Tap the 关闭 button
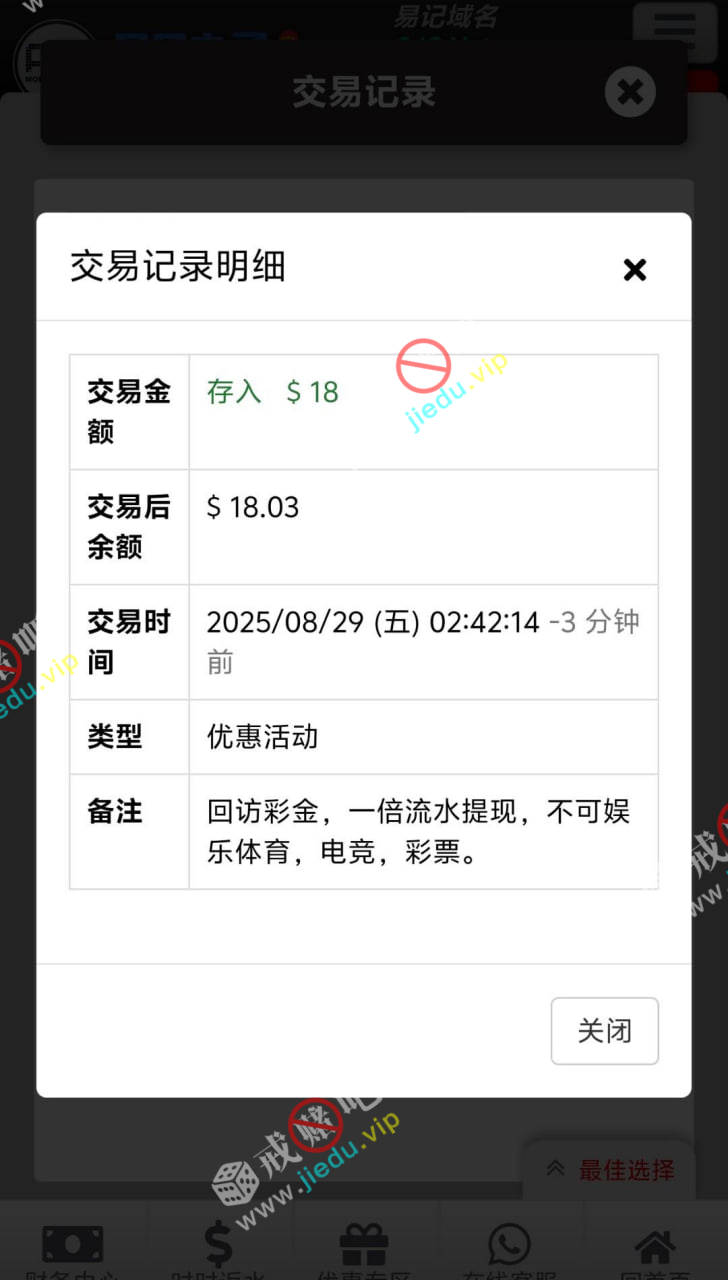The image size is (728, 1280). click(604, 1031)
